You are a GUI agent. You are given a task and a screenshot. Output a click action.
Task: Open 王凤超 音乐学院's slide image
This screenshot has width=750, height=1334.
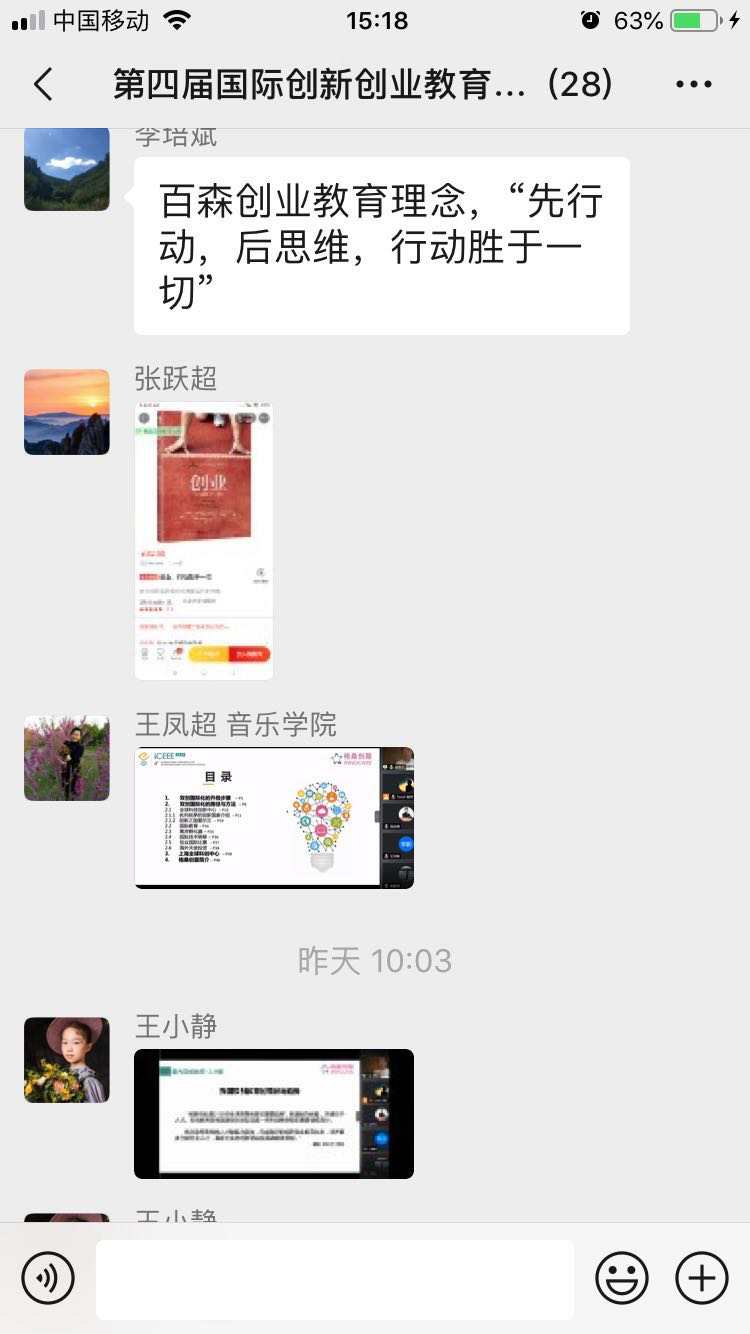[274, 817]
